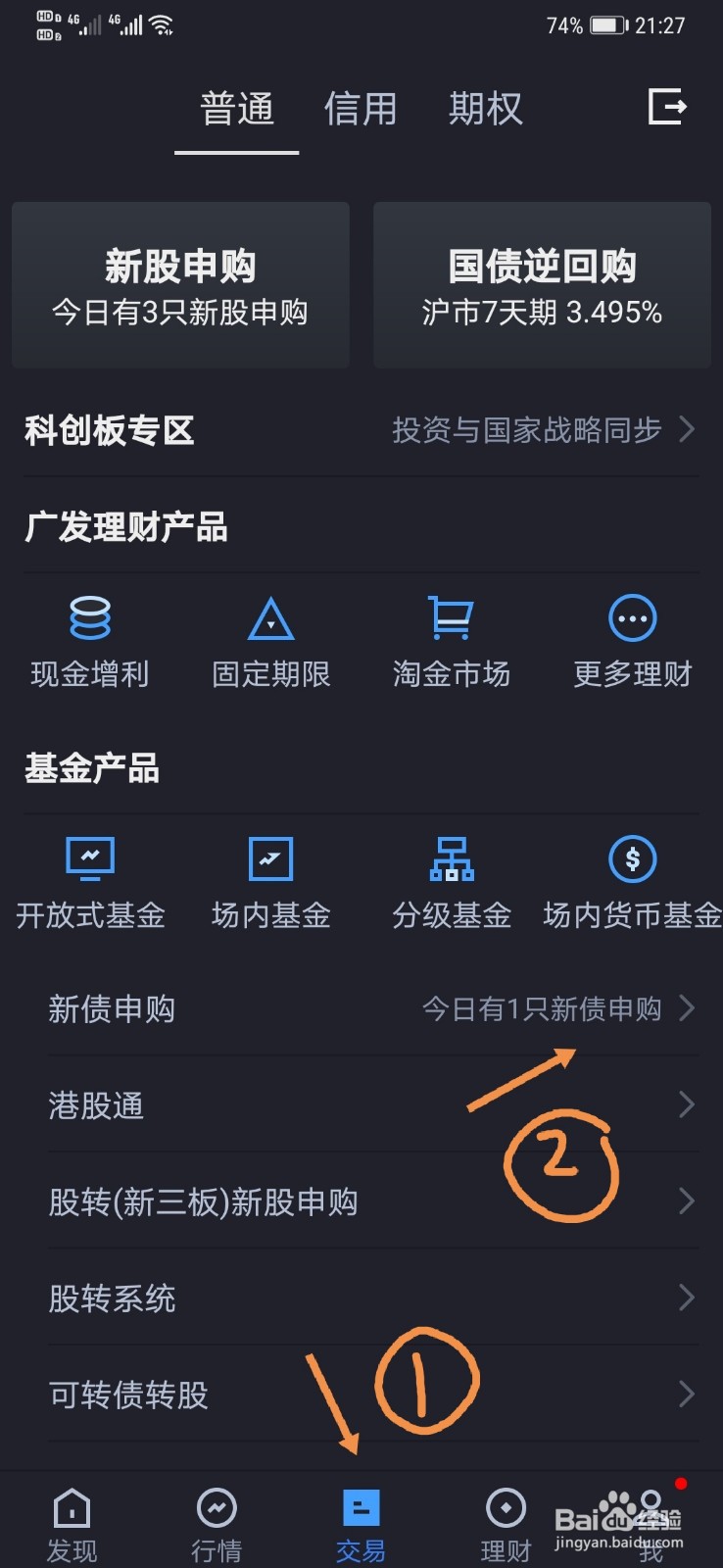Open the 科创板专区 row
723x1568 pixels.
click(361, 430)
